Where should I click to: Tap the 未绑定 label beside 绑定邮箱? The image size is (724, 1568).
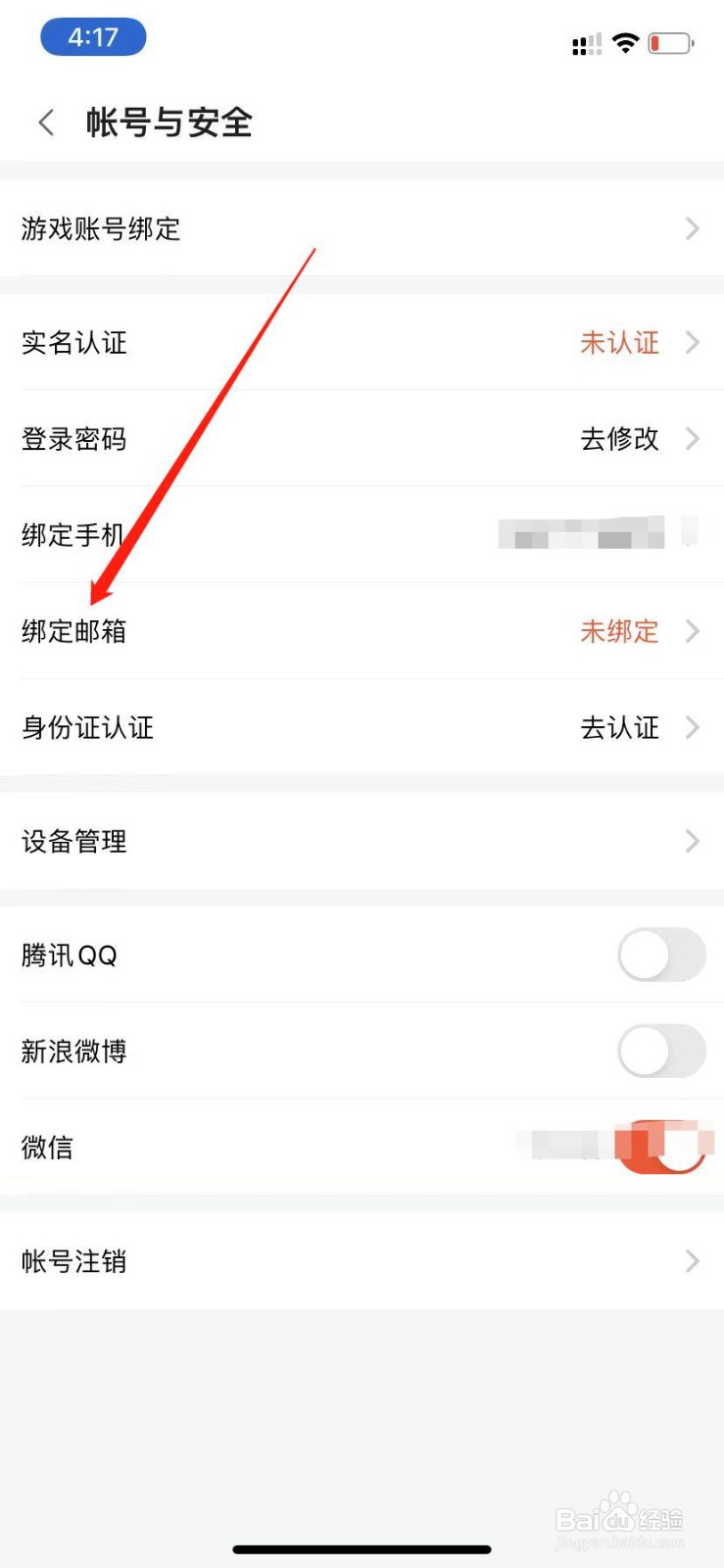coord(619,631)
